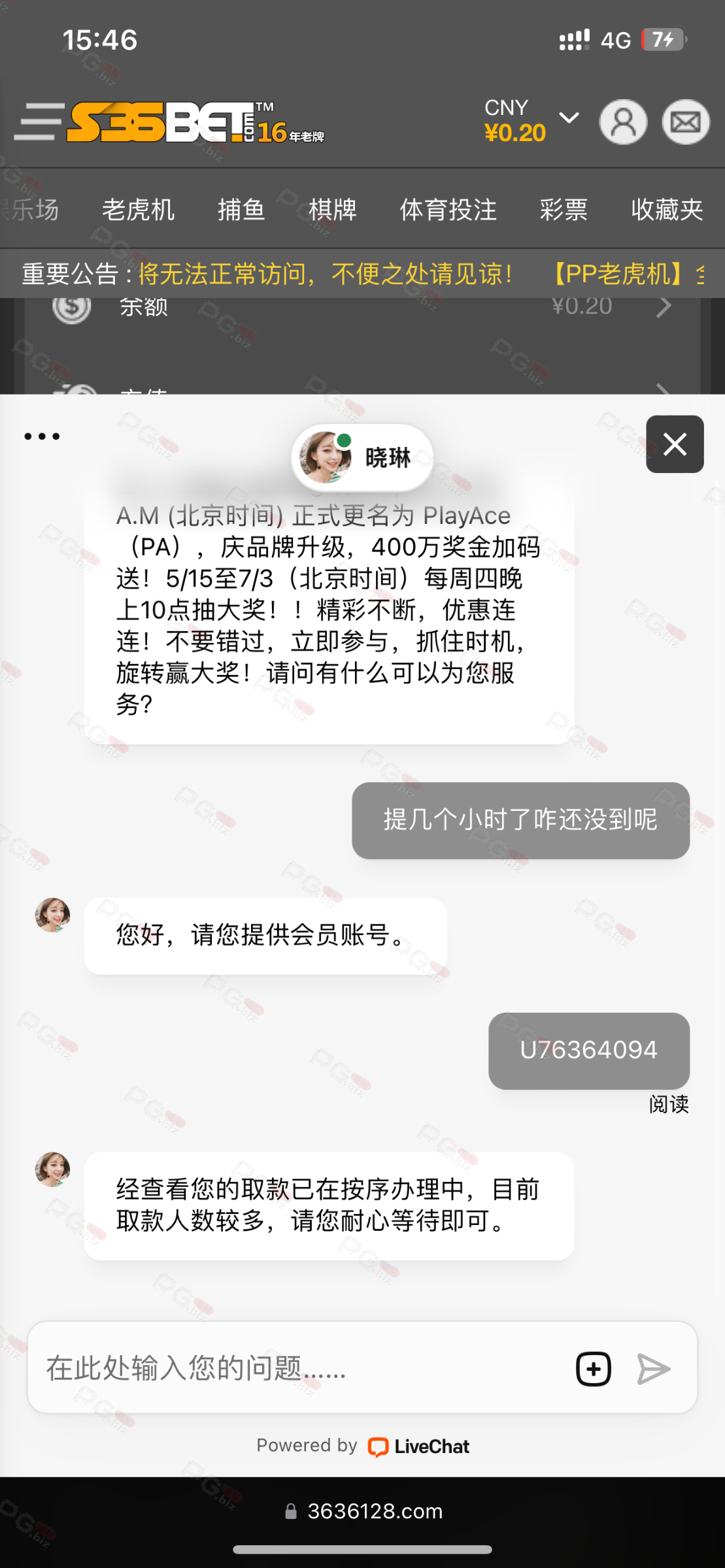The height and width of the screenshot is (1568, 725).
Task: Focus the 在此处输入您的问题 message field
Action: pos(301,1368)
